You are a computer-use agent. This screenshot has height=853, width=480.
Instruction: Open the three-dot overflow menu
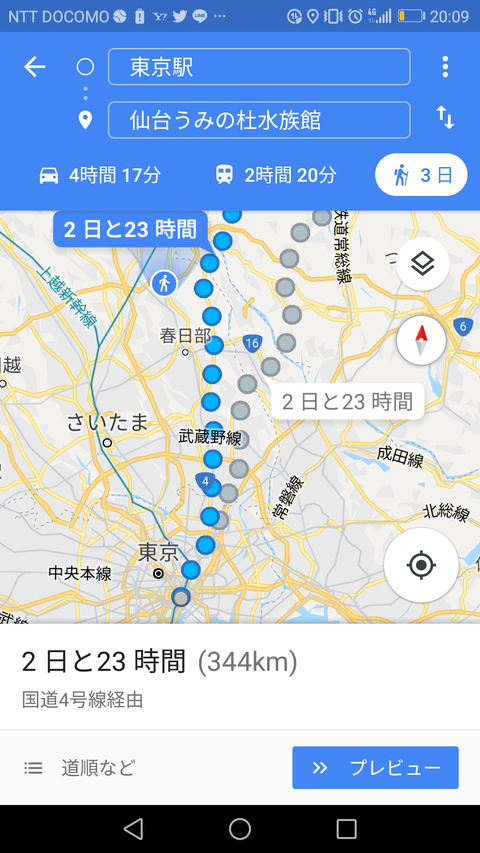445,67
